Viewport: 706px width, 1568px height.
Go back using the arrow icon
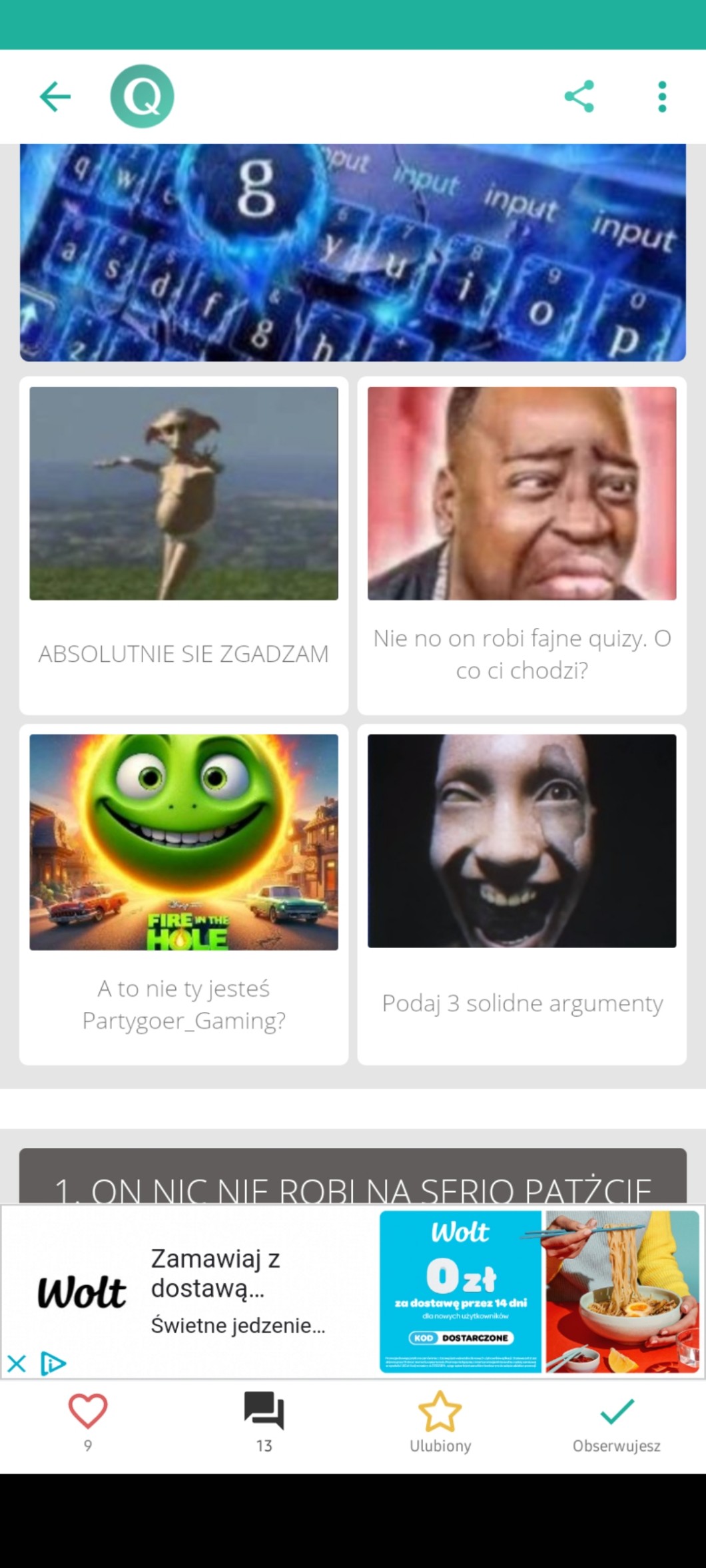[55, 97]
